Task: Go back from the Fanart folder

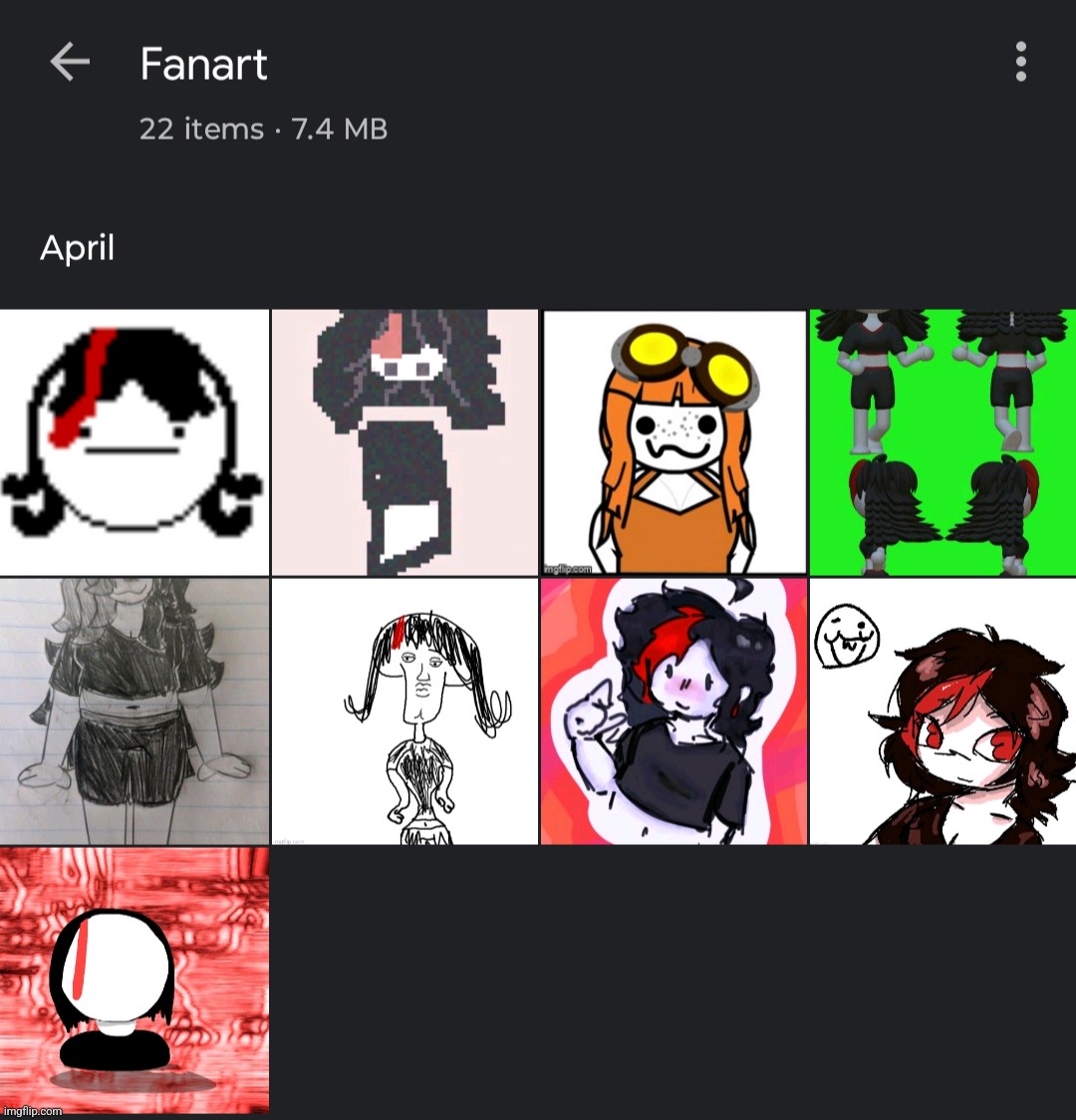Action: (x=70, y=63)
